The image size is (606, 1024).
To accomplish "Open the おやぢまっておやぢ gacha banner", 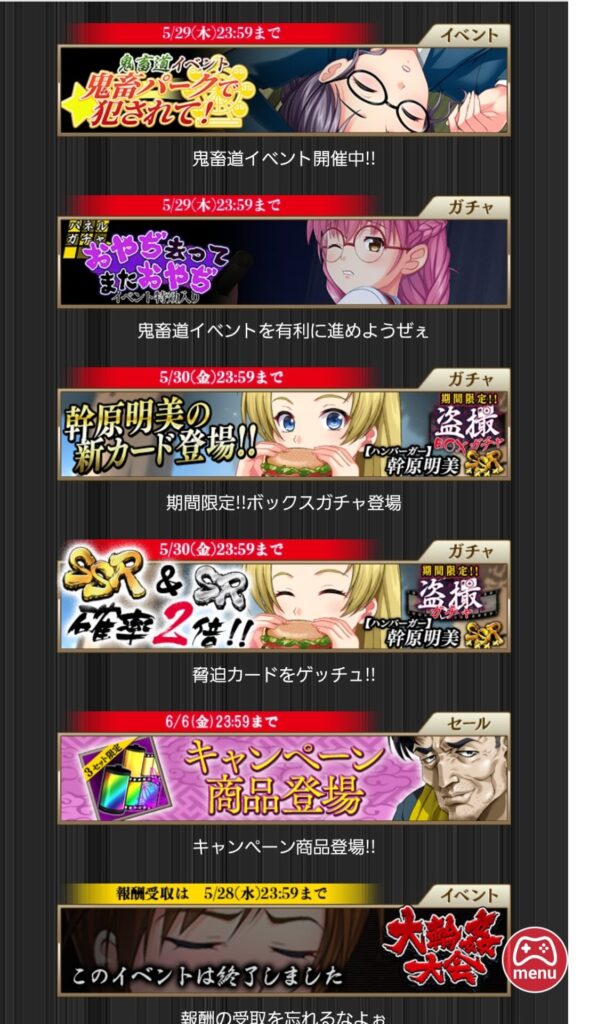I will click(283, 262).
